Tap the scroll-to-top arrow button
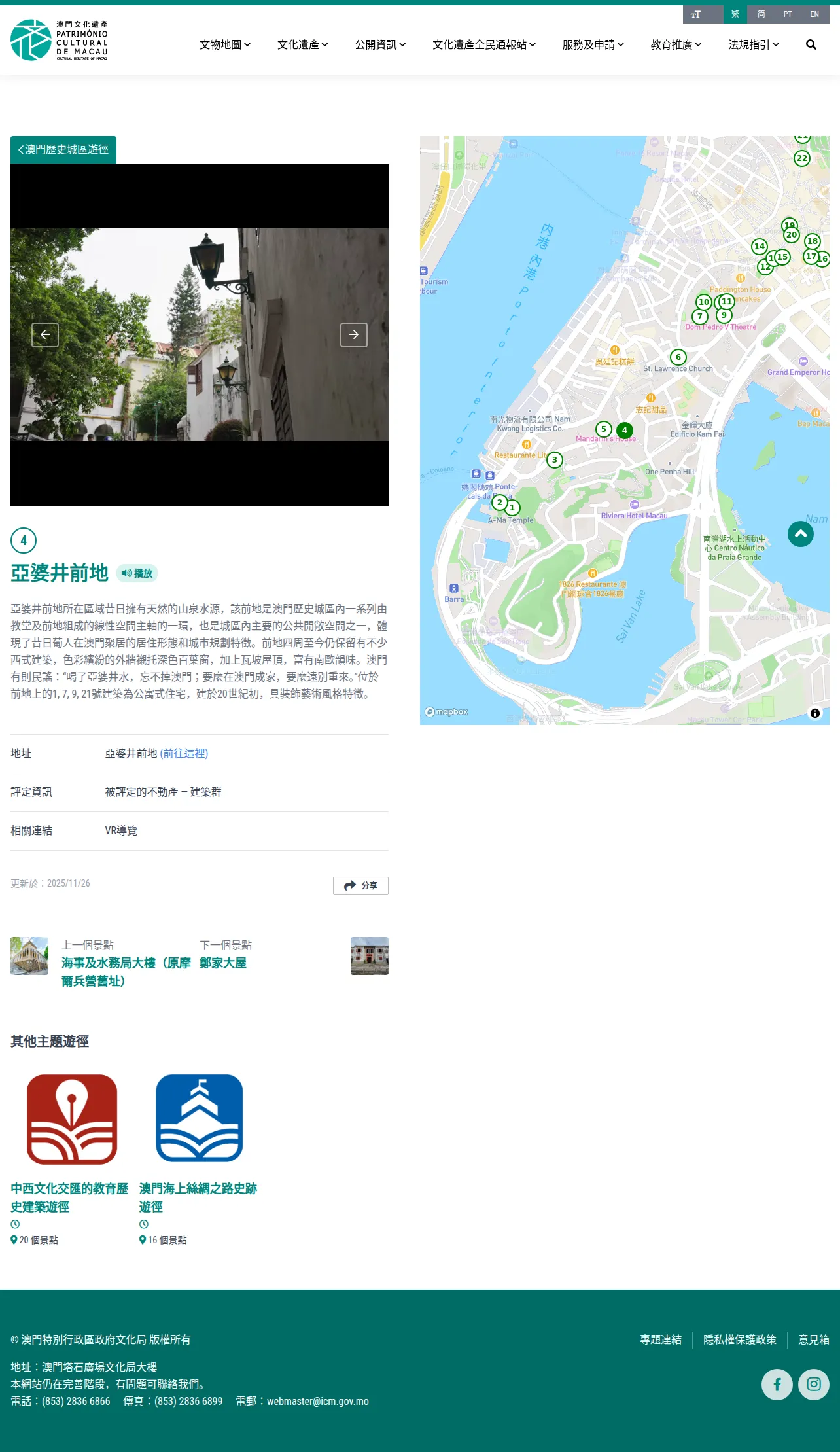 [801, 534]
